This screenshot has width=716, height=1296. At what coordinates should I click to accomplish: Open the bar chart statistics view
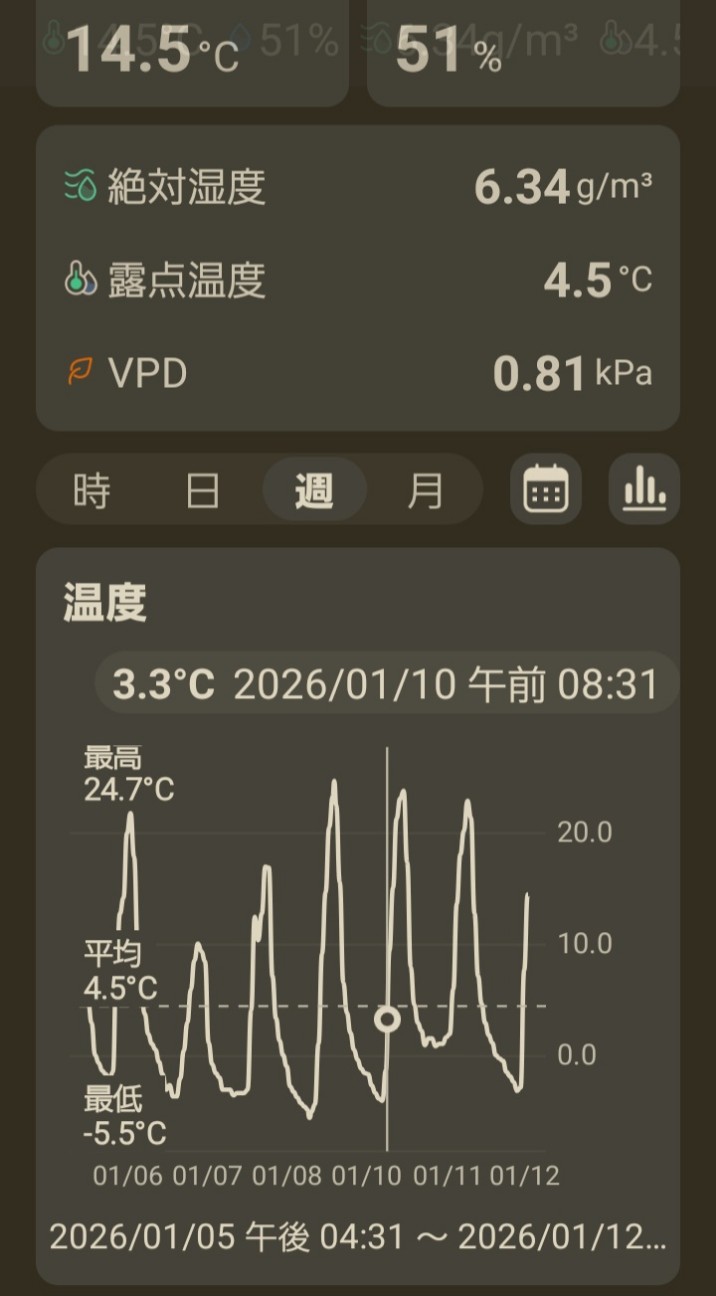[644, 489]
